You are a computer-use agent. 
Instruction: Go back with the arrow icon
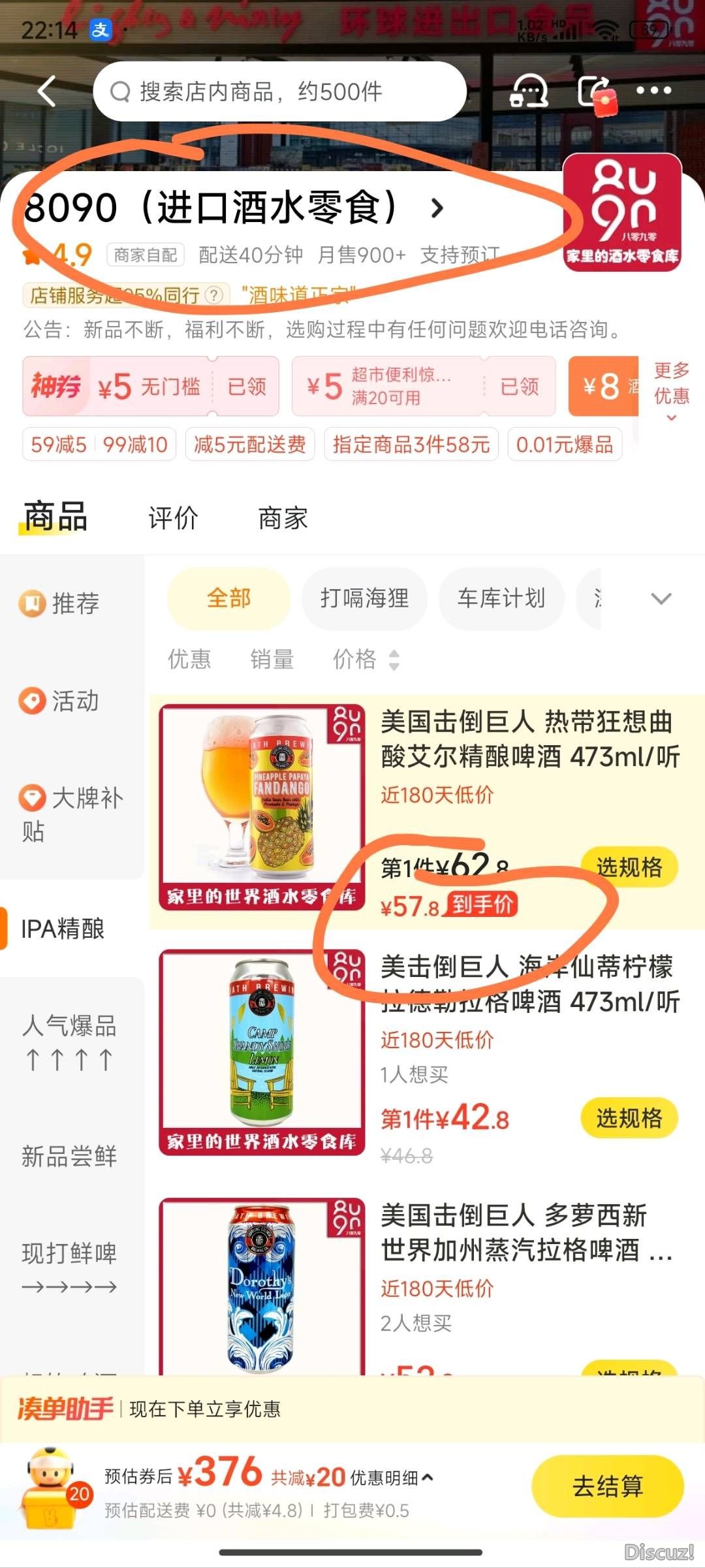pos(47,91)
